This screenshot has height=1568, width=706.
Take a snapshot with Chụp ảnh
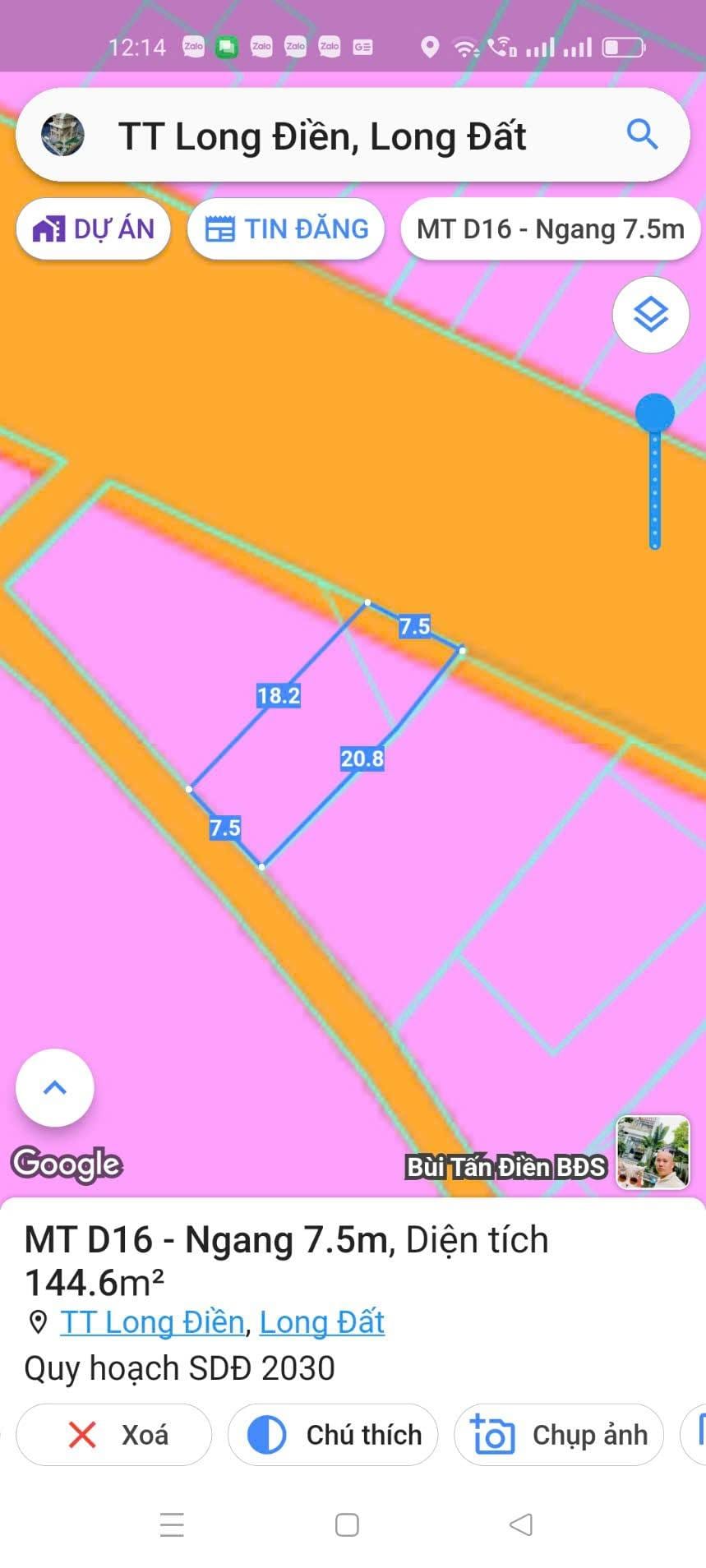[x=559, y=1434]
